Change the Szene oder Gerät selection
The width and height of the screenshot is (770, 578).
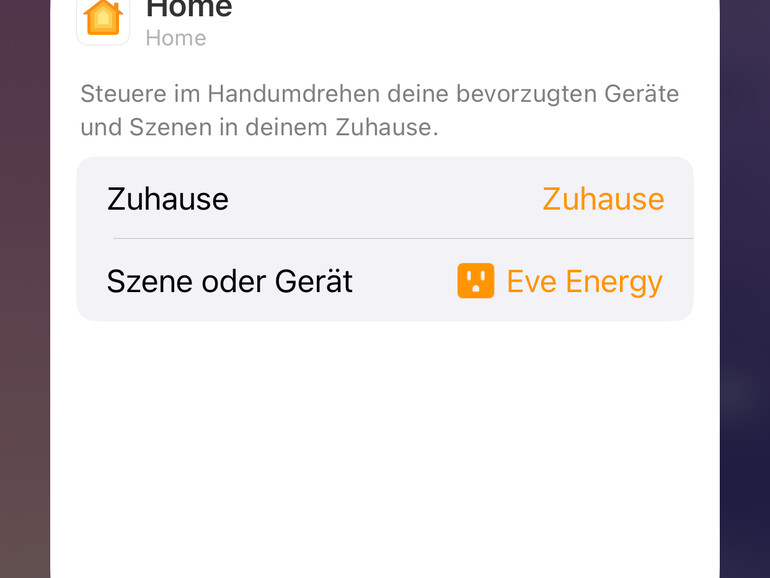click(385, 281)
